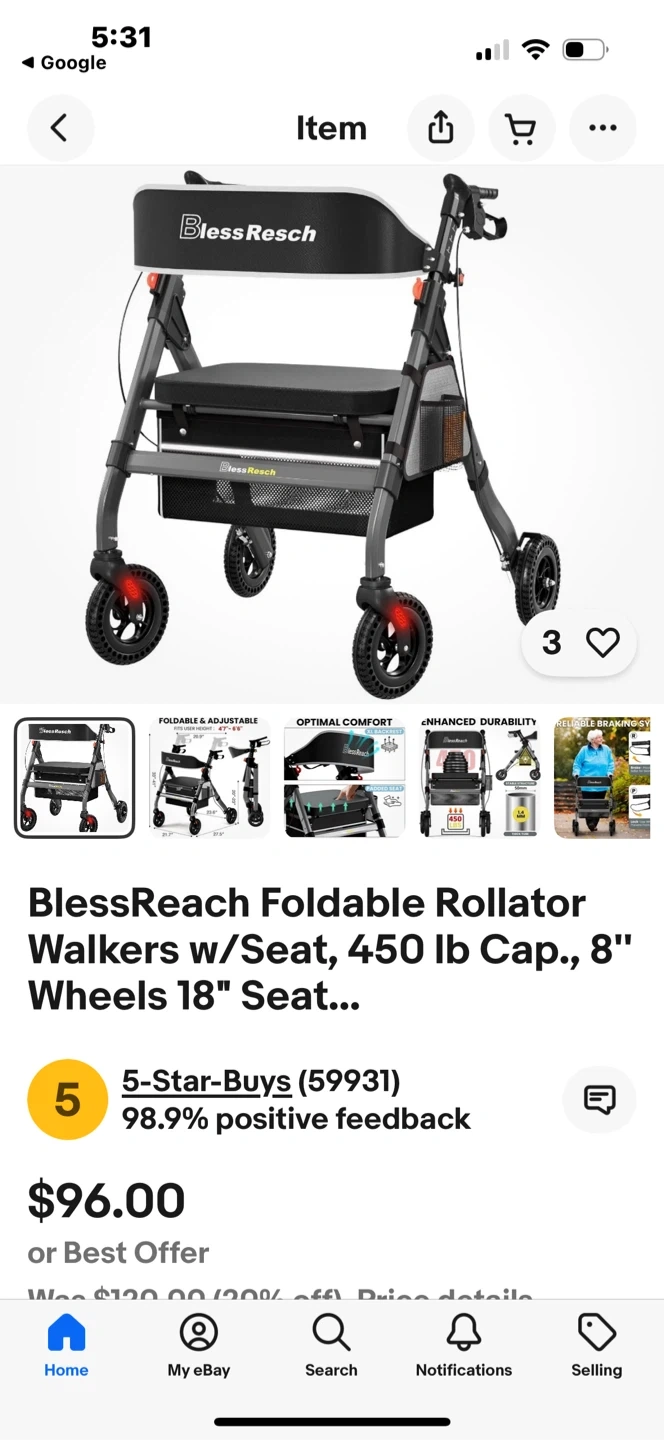Open the shopping cart
This screenshot has width=664, height=1440.
(x=521, y=128)
